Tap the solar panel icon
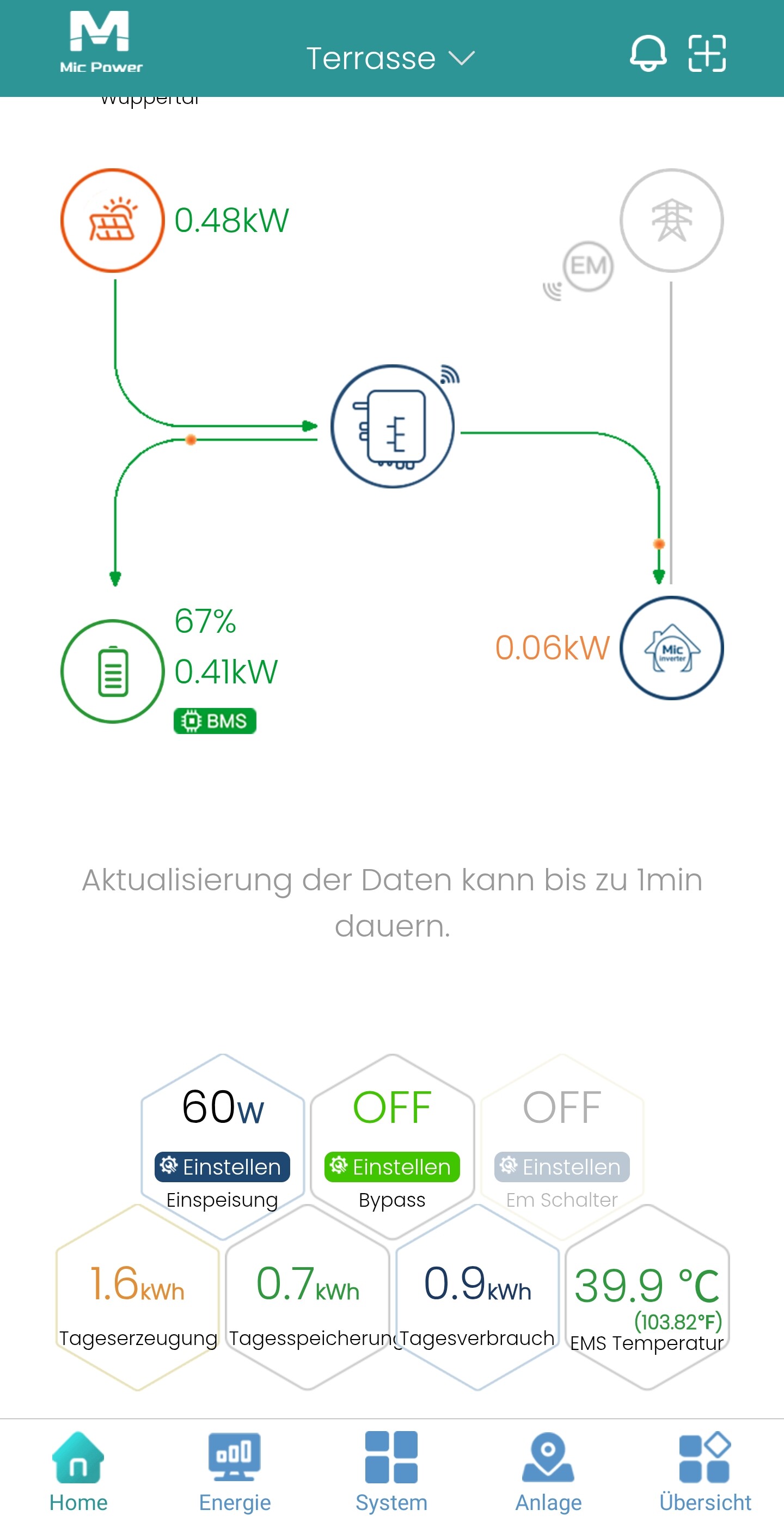 pyautogui.click(x=112, y=221)
